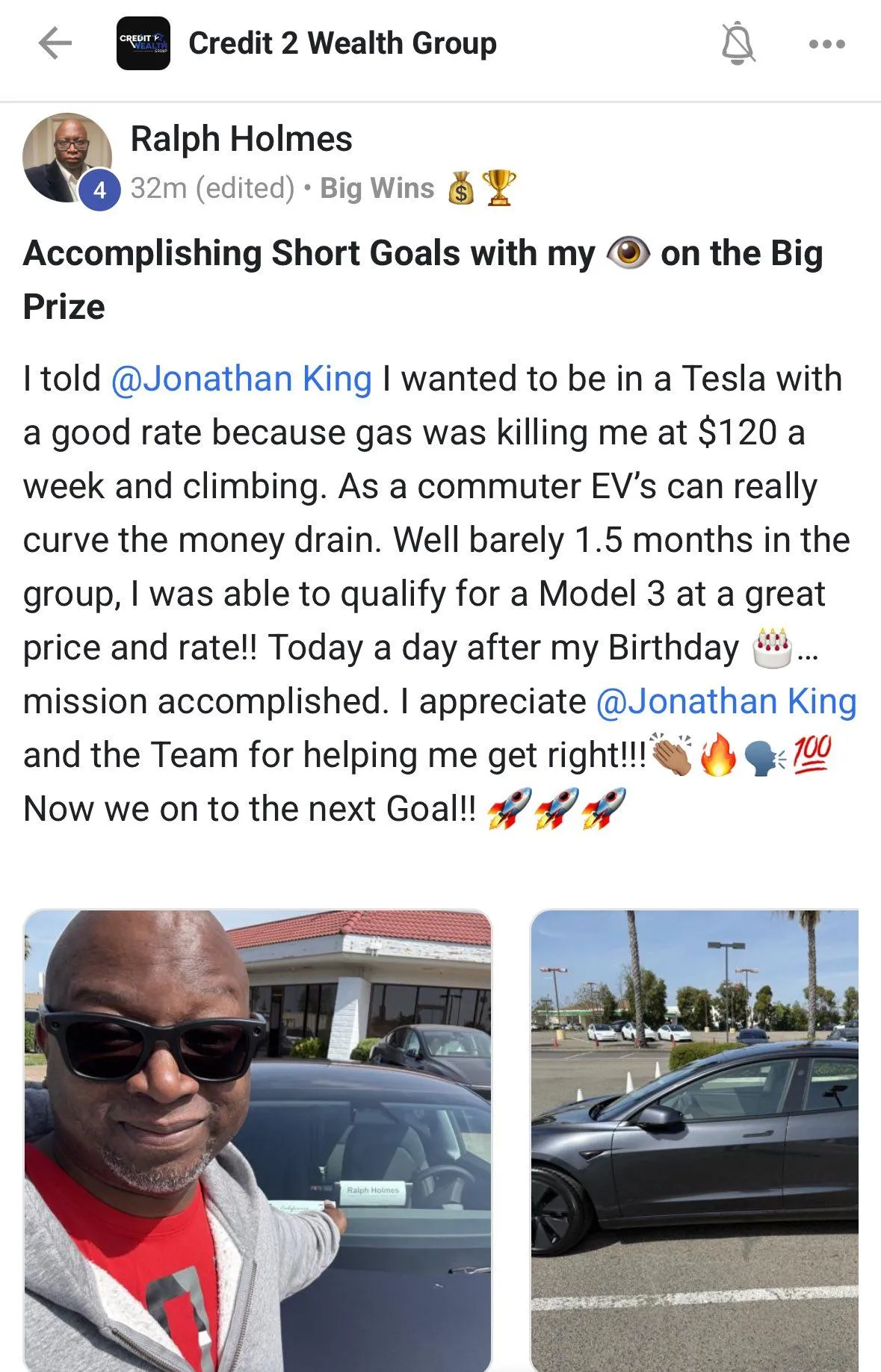Screen dimensions: 881x1372
Task: Go back using the top arrow
Action: [55, 43]
